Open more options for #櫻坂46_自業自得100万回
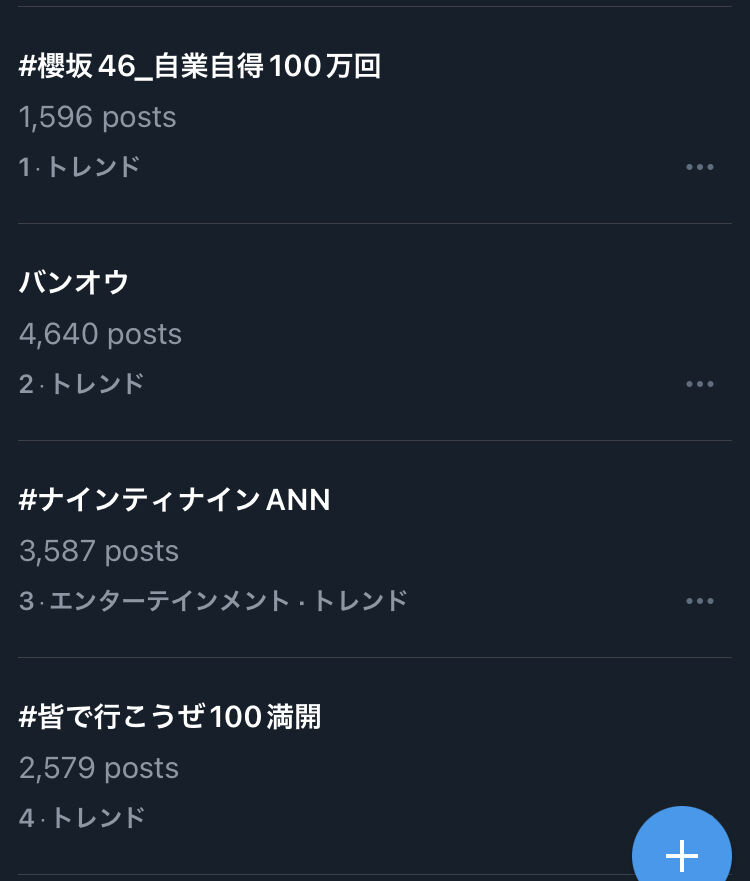This screenshot has height=881, width=750. 700,167
